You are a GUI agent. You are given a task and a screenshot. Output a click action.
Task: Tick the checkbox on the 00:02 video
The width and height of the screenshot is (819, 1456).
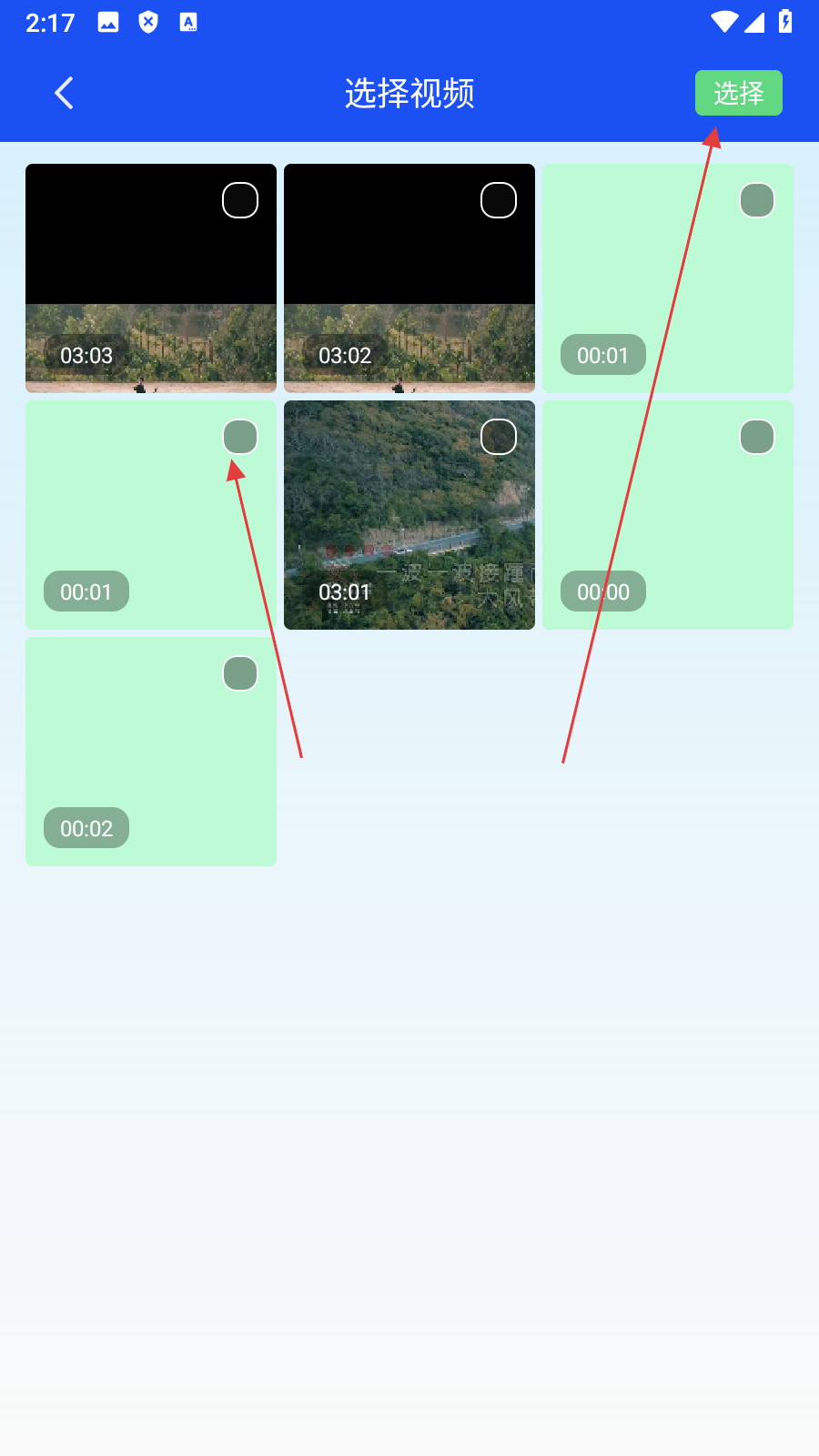click(240, 673)
